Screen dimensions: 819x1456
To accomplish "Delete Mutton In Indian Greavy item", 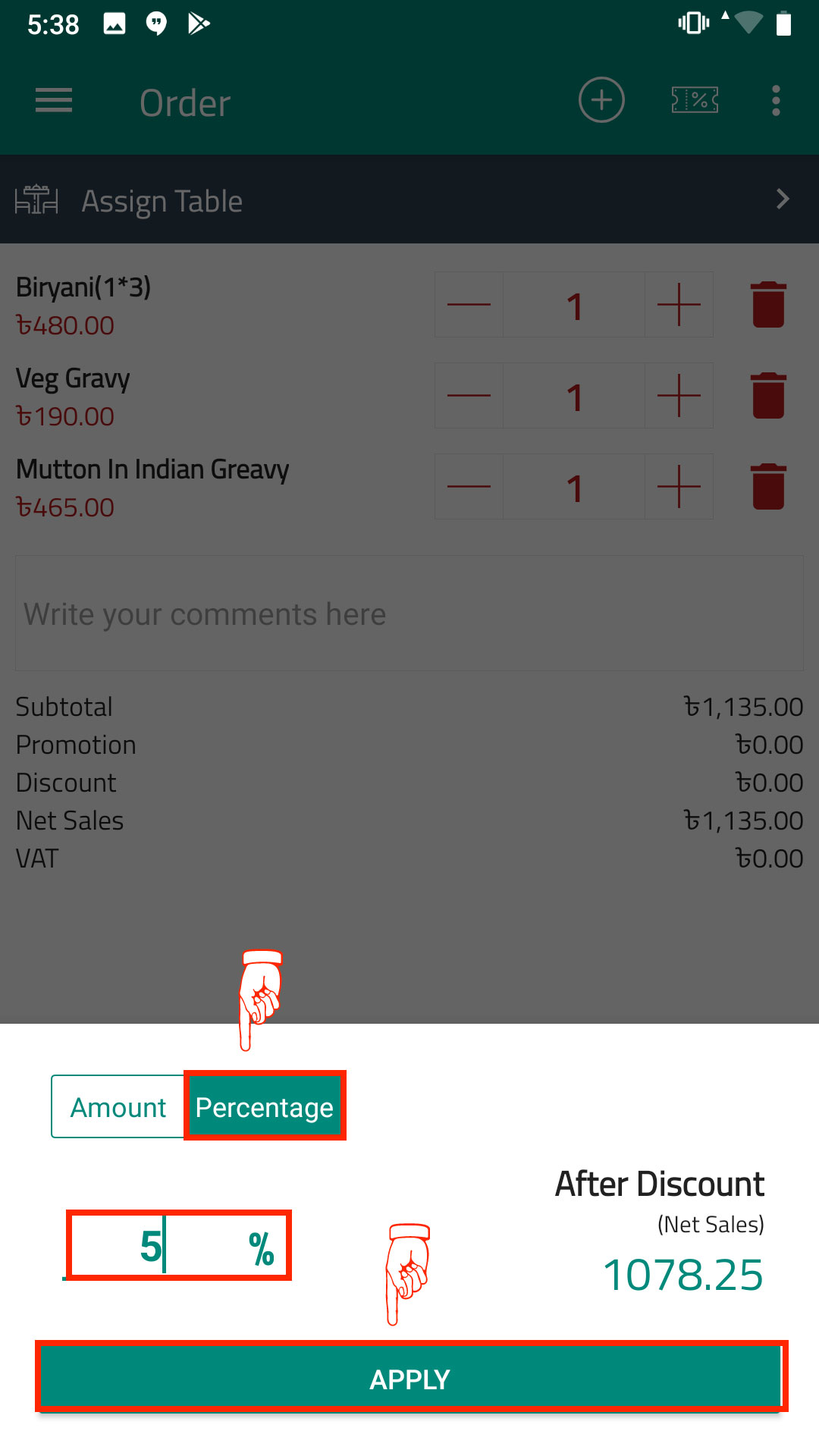I will click(x=768, y=487).
